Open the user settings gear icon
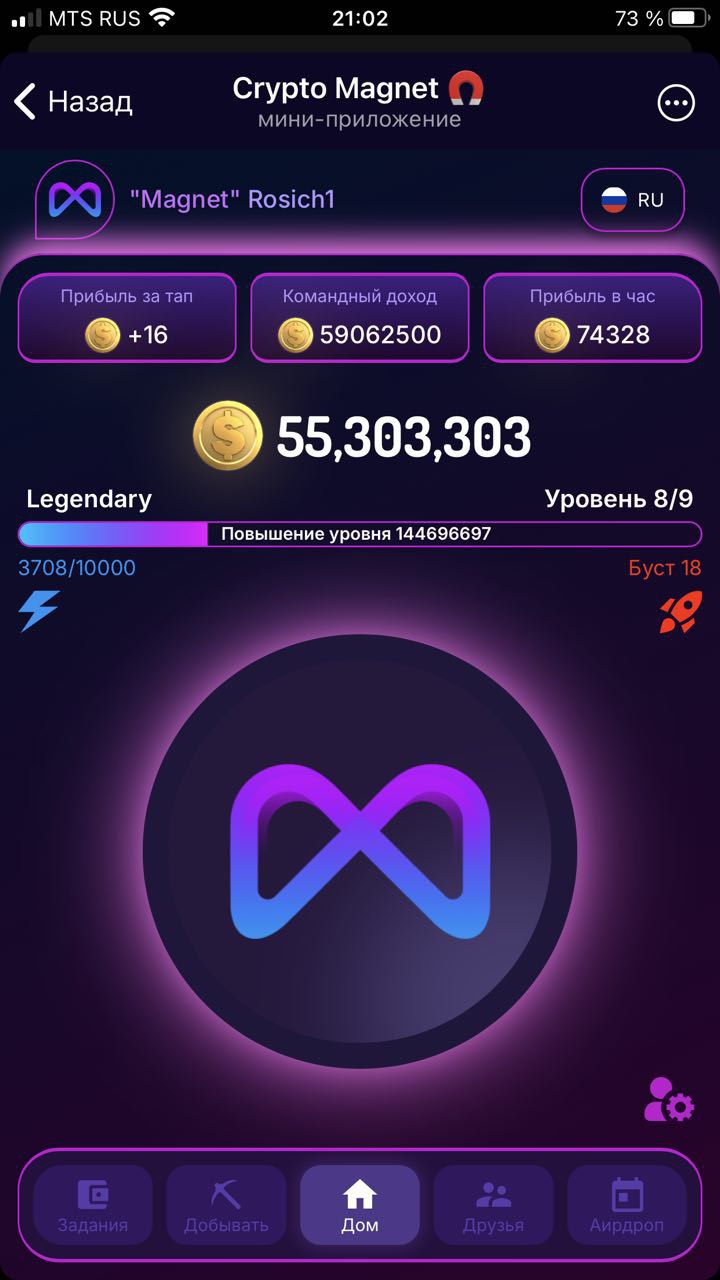 pos(669,1099)
